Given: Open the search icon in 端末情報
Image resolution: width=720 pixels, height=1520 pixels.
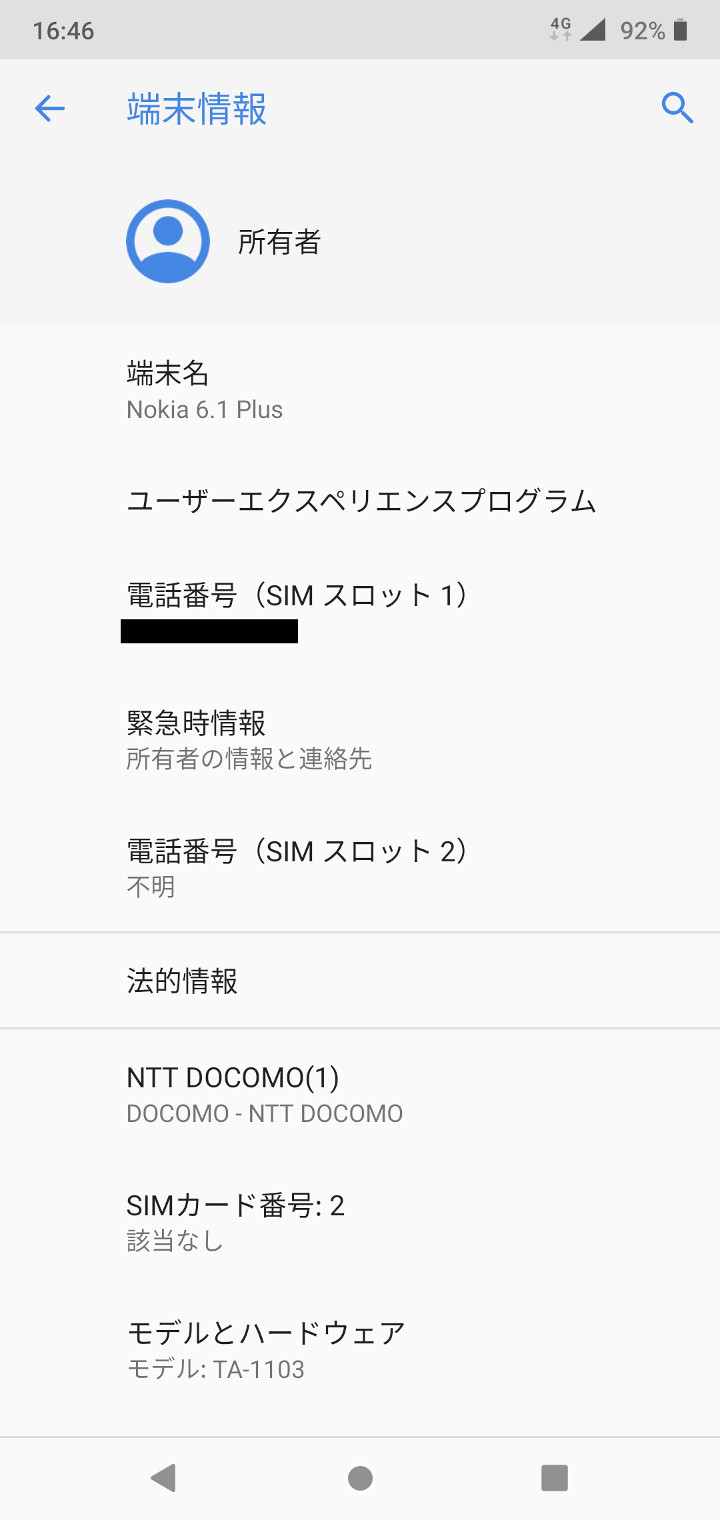Looking at the screenshot, I should [x=677, y=108].
